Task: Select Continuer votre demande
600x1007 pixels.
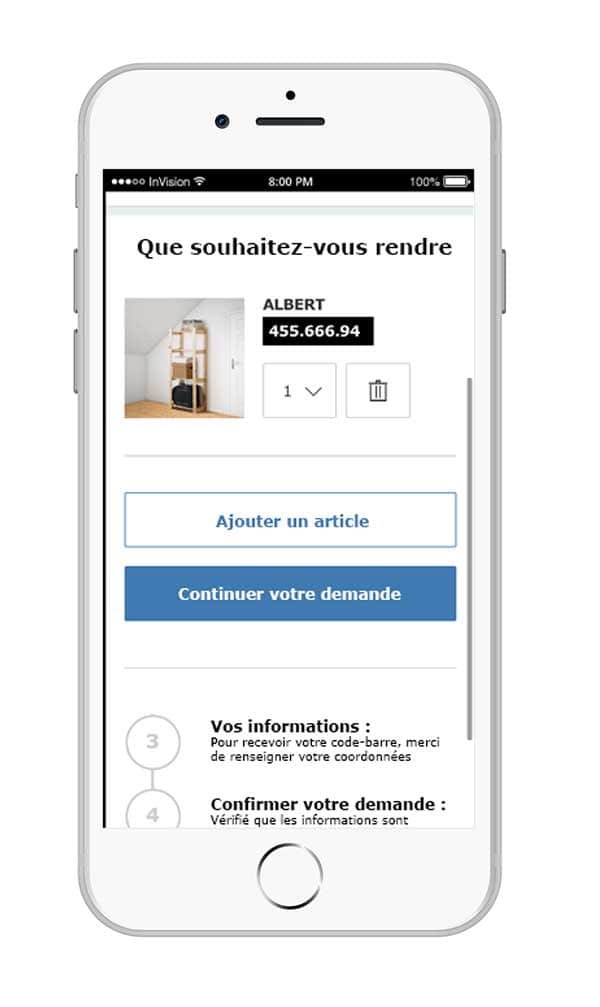Action: tap(290, 594)
